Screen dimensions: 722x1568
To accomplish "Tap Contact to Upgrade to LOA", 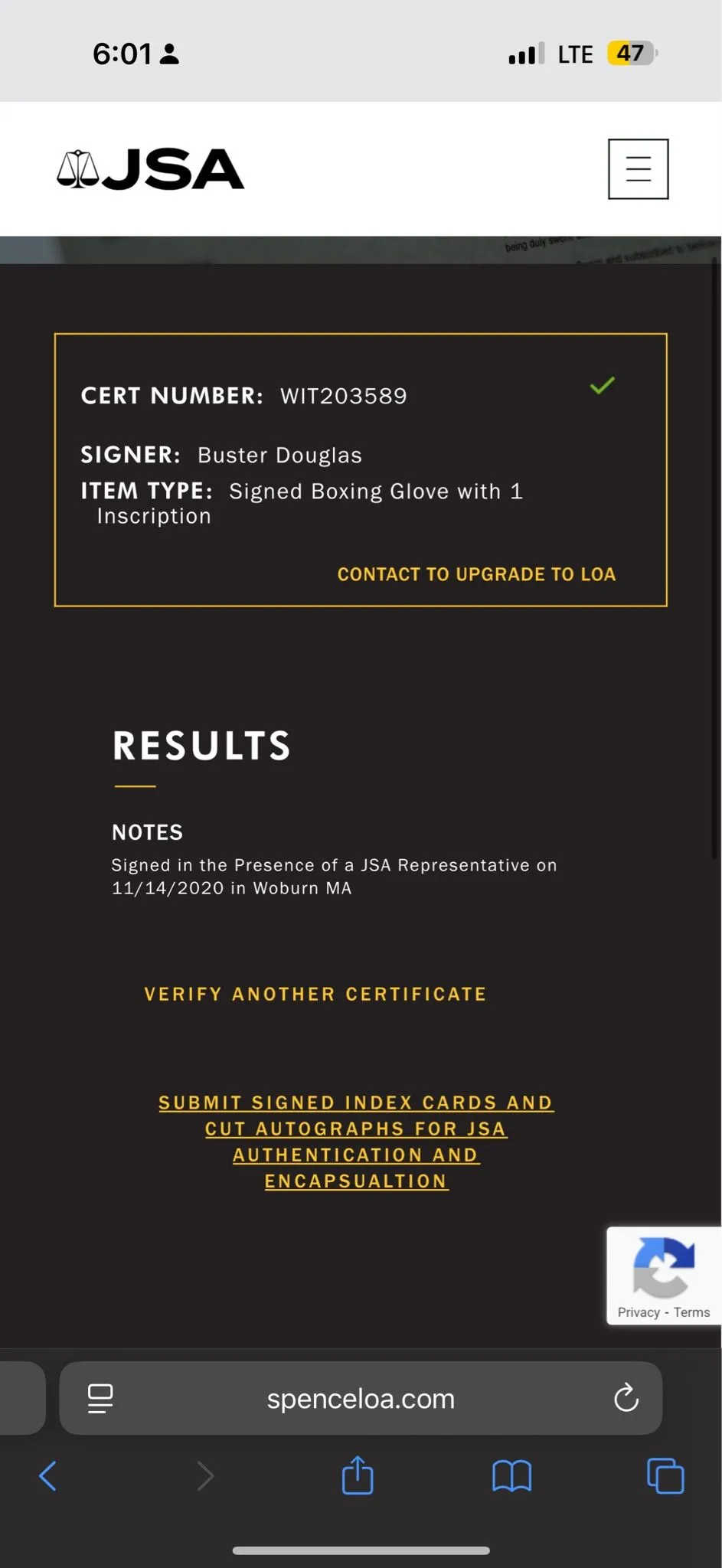I will click(476, 574).
